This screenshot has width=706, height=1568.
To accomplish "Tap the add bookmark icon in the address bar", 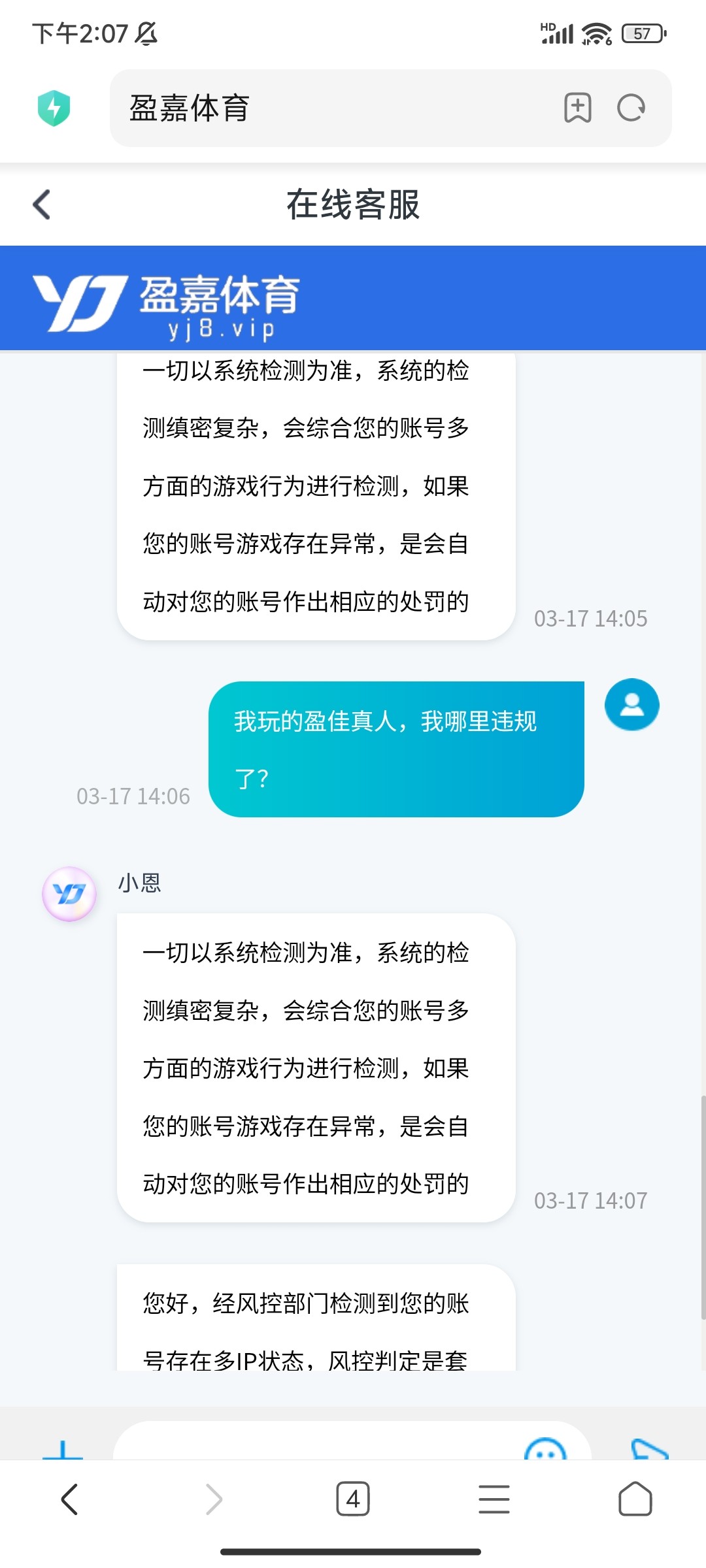I will coord(578,108).
